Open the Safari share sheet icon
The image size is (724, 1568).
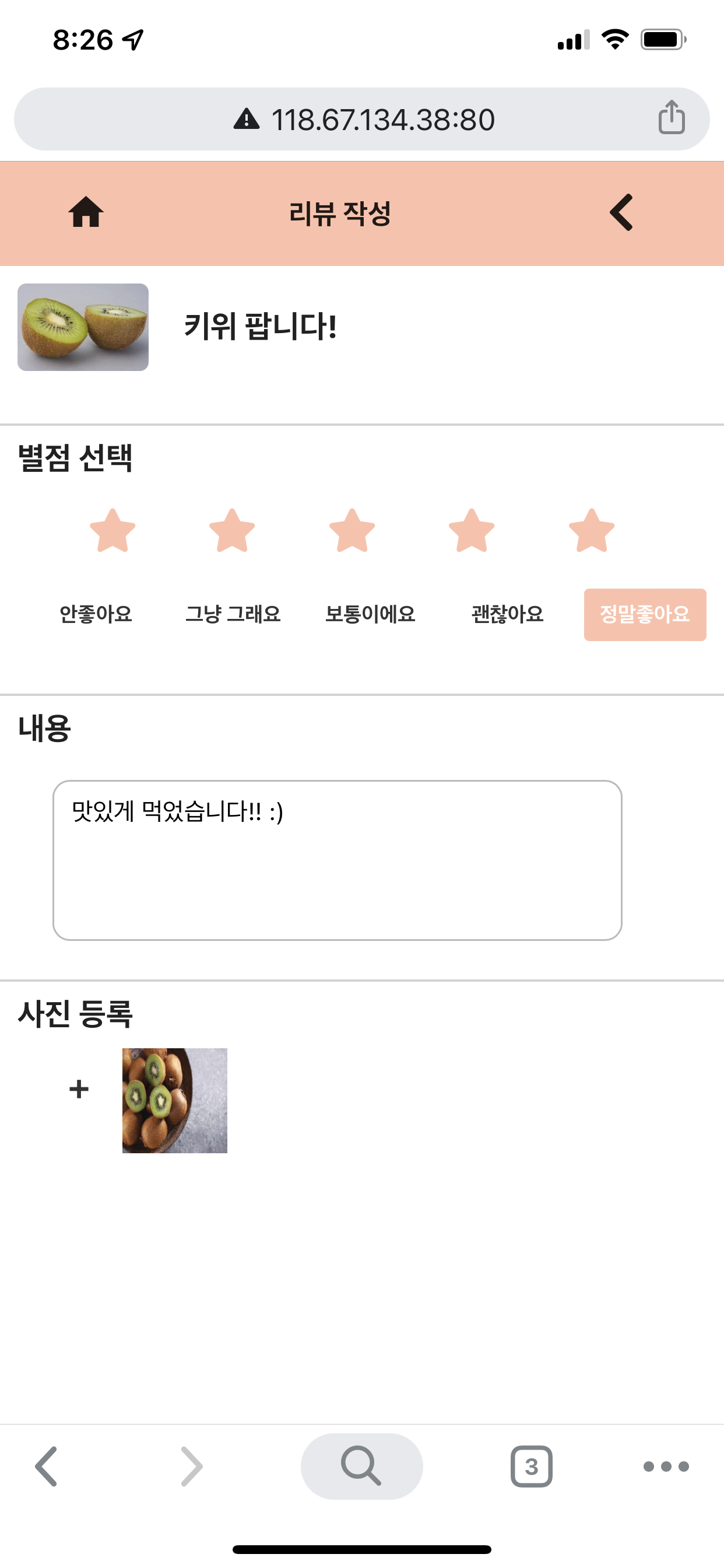click(670, 117)
